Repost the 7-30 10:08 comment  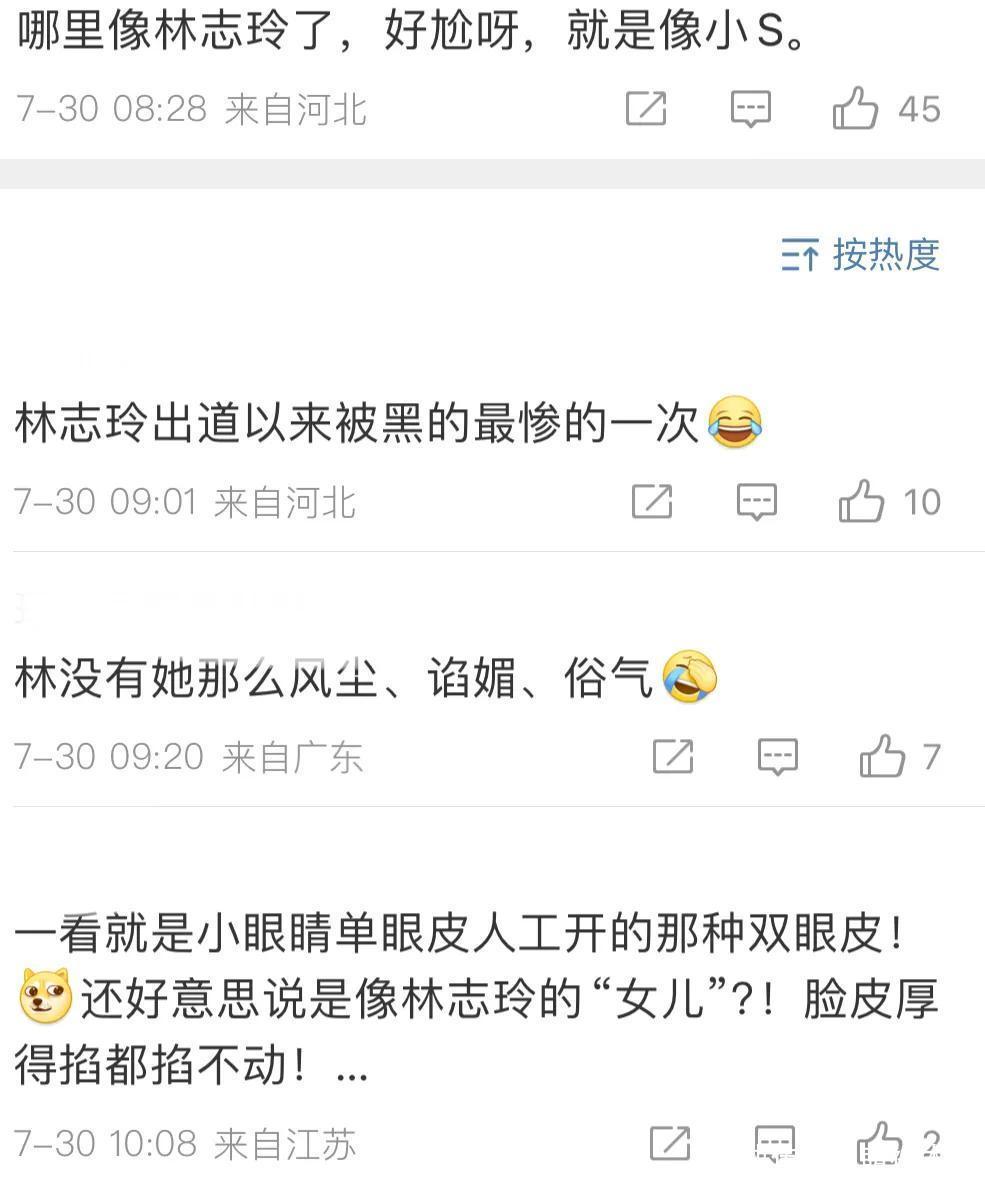tap(670, 1143)
